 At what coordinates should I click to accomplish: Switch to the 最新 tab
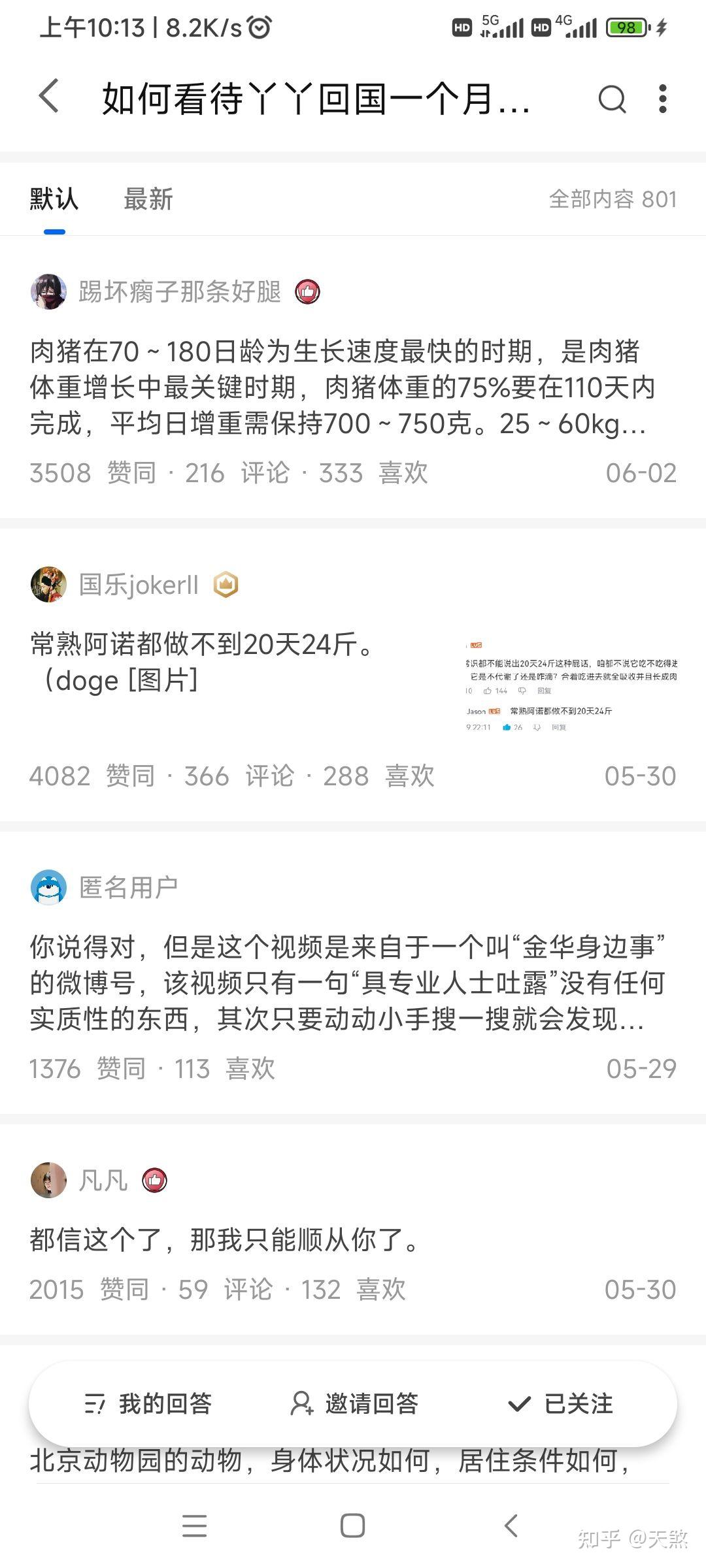[x=148, y=199]
